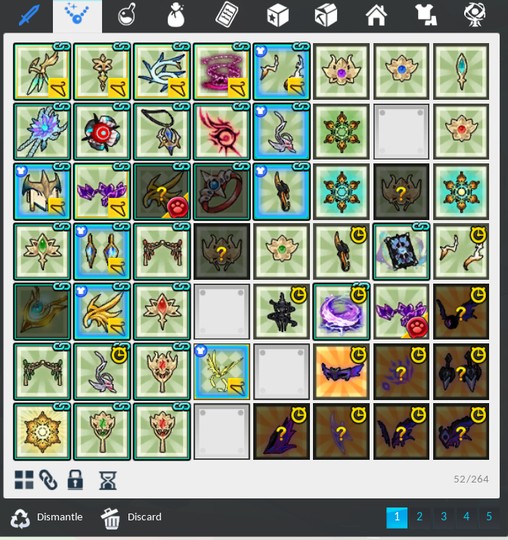Image resolution: width=508 pixels, height=540 pixels.
Task: Open the scroll document tab
Action: click(x=227, y=15)
